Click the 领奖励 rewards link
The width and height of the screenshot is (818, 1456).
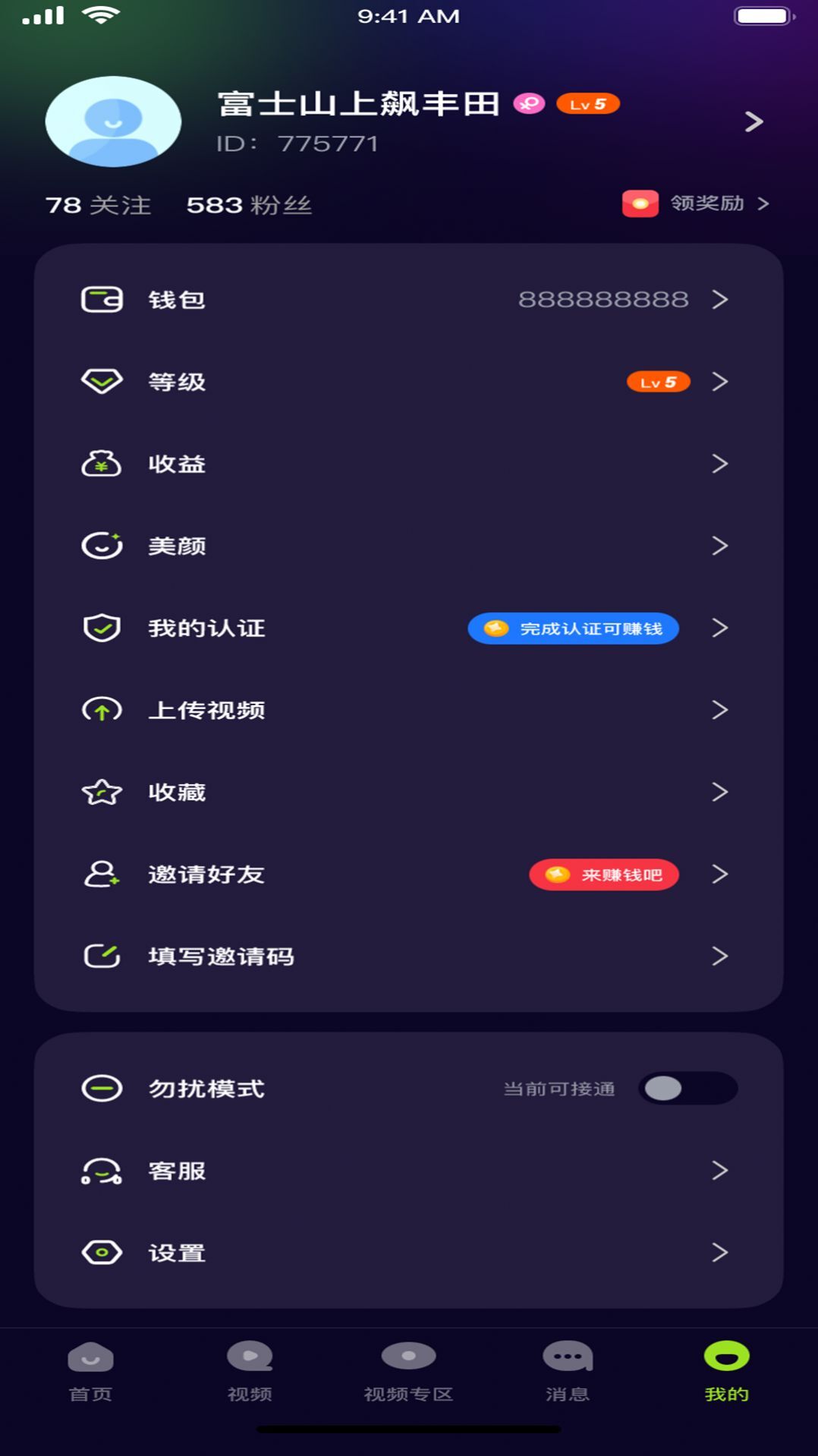[707, 203]
